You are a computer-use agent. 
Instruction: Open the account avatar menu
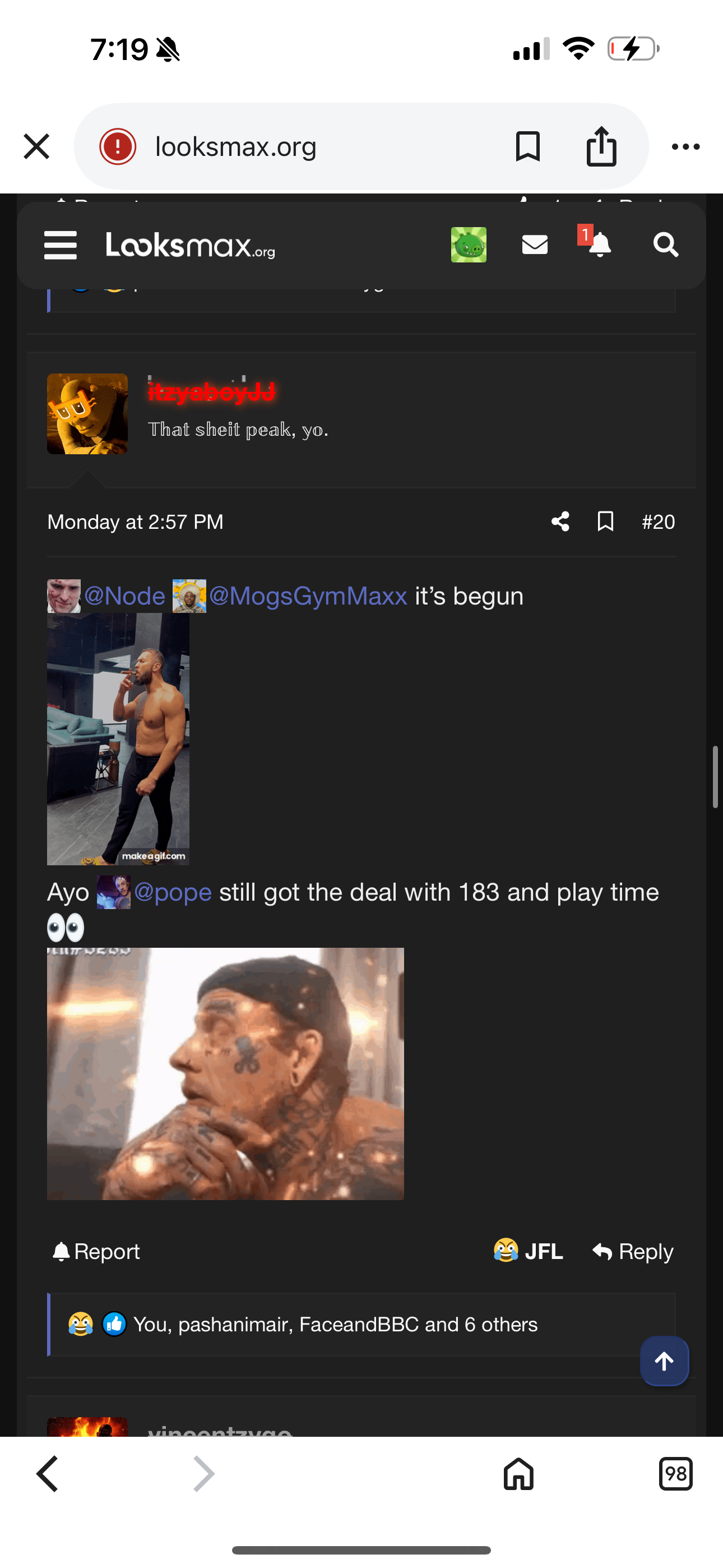(x=469, y=245)
